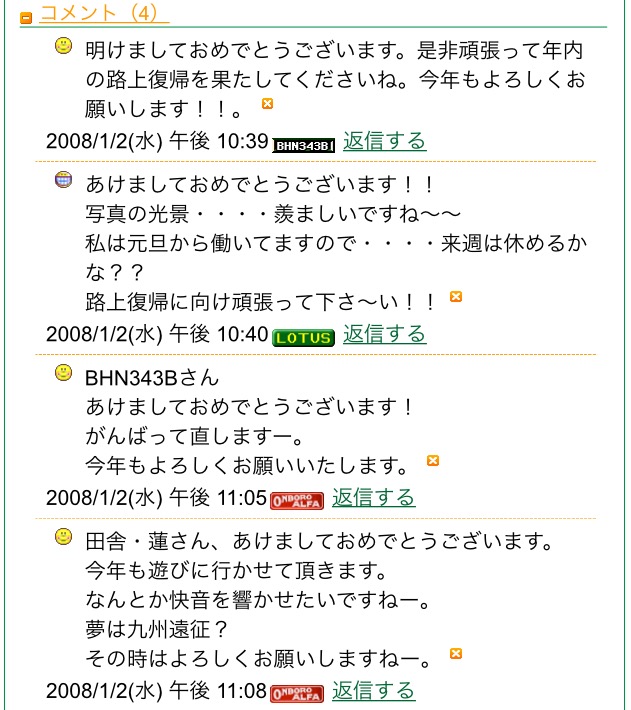Open the LOTUS user badge
This screenshot has width=631, height=710.
304,338
